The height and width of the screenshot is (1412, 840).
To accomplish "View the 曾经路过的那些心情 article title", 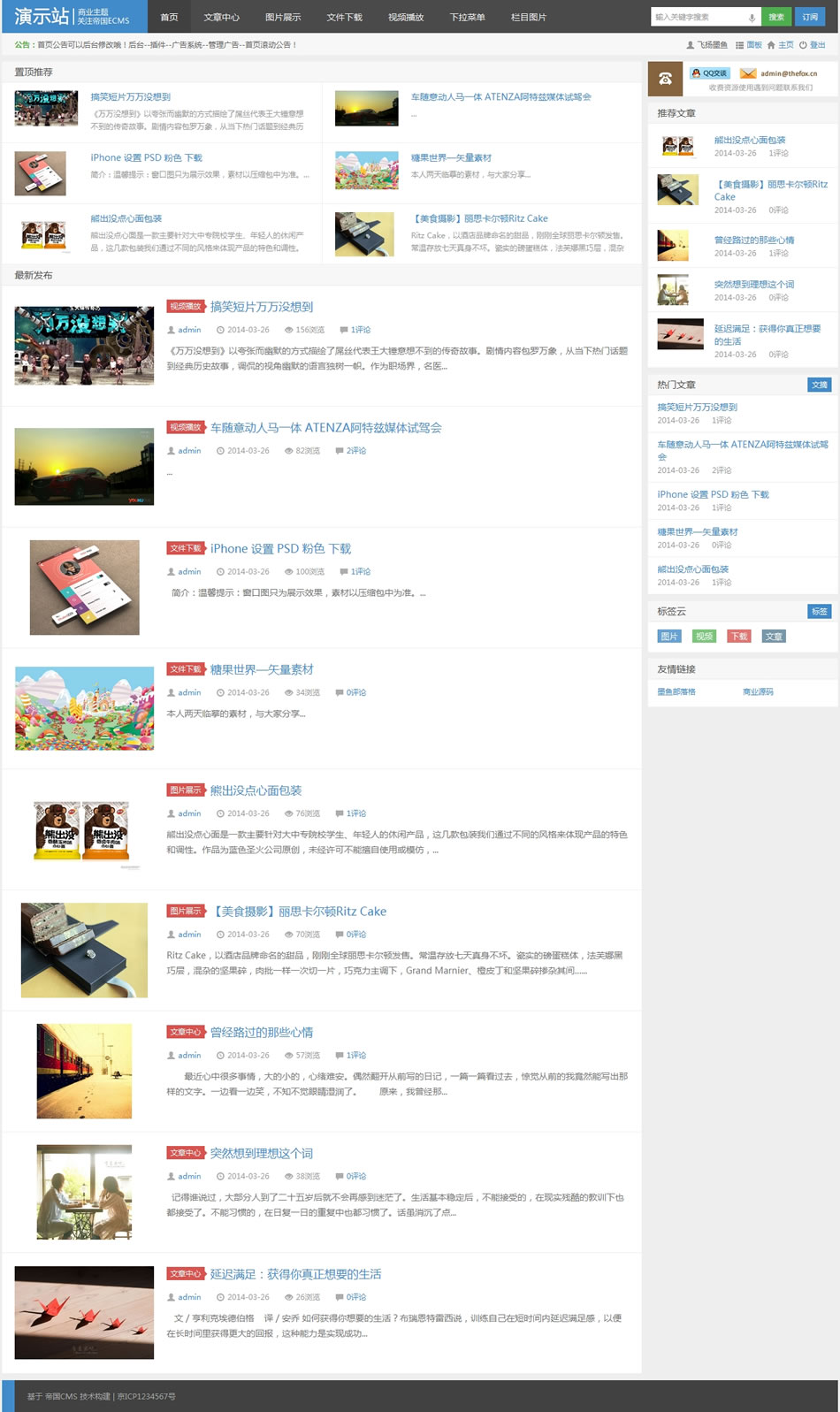I will click(x=262, y=1032).
